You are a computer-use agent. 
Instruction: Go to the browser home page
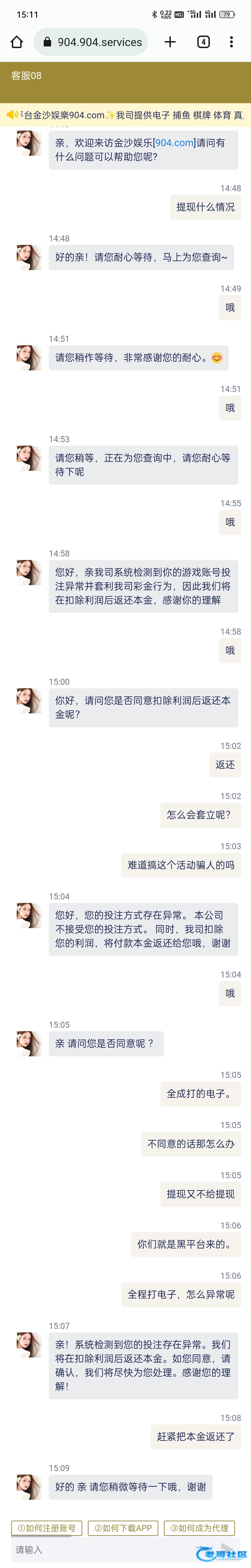[x=17, y=42]
